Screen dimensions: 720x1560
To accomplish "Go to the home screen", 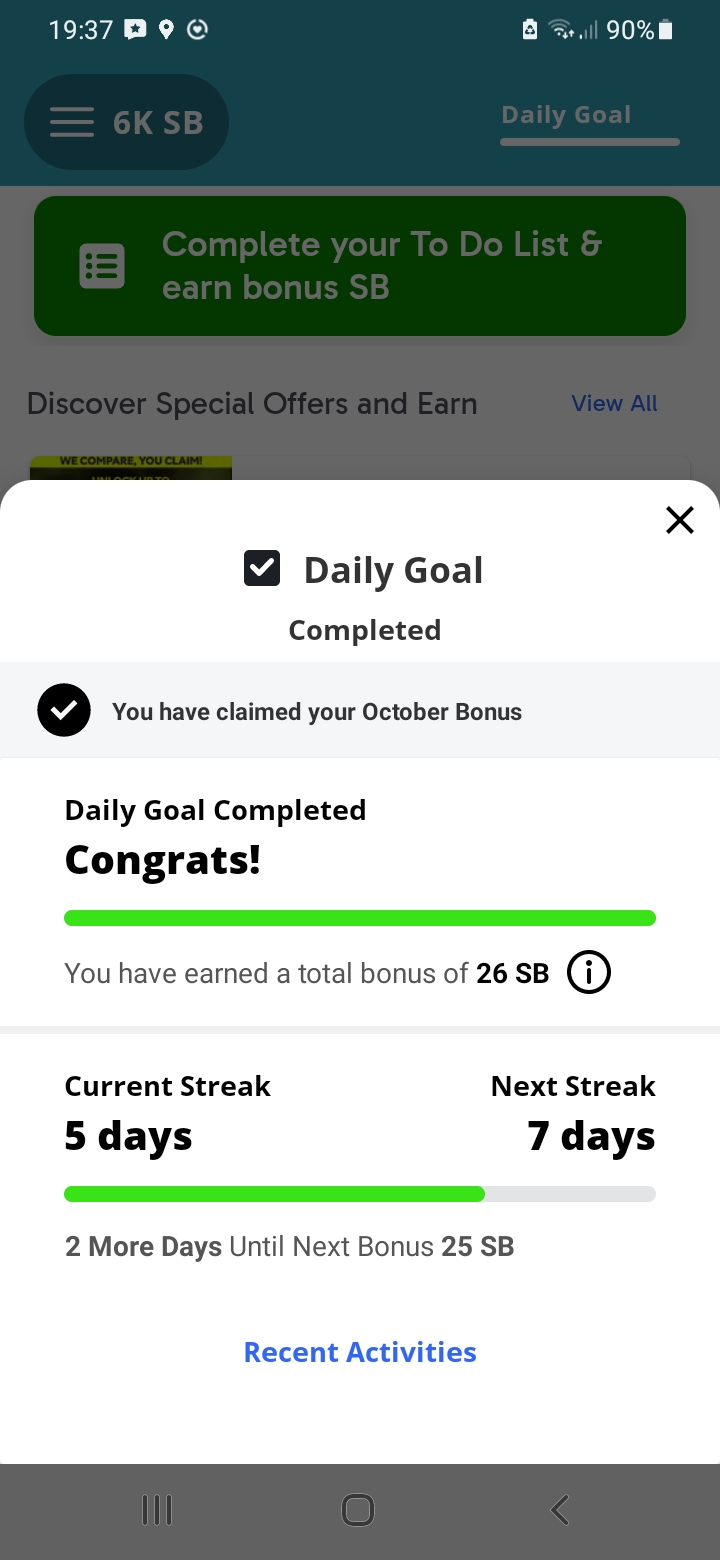I will click(x=358, y=1509).
